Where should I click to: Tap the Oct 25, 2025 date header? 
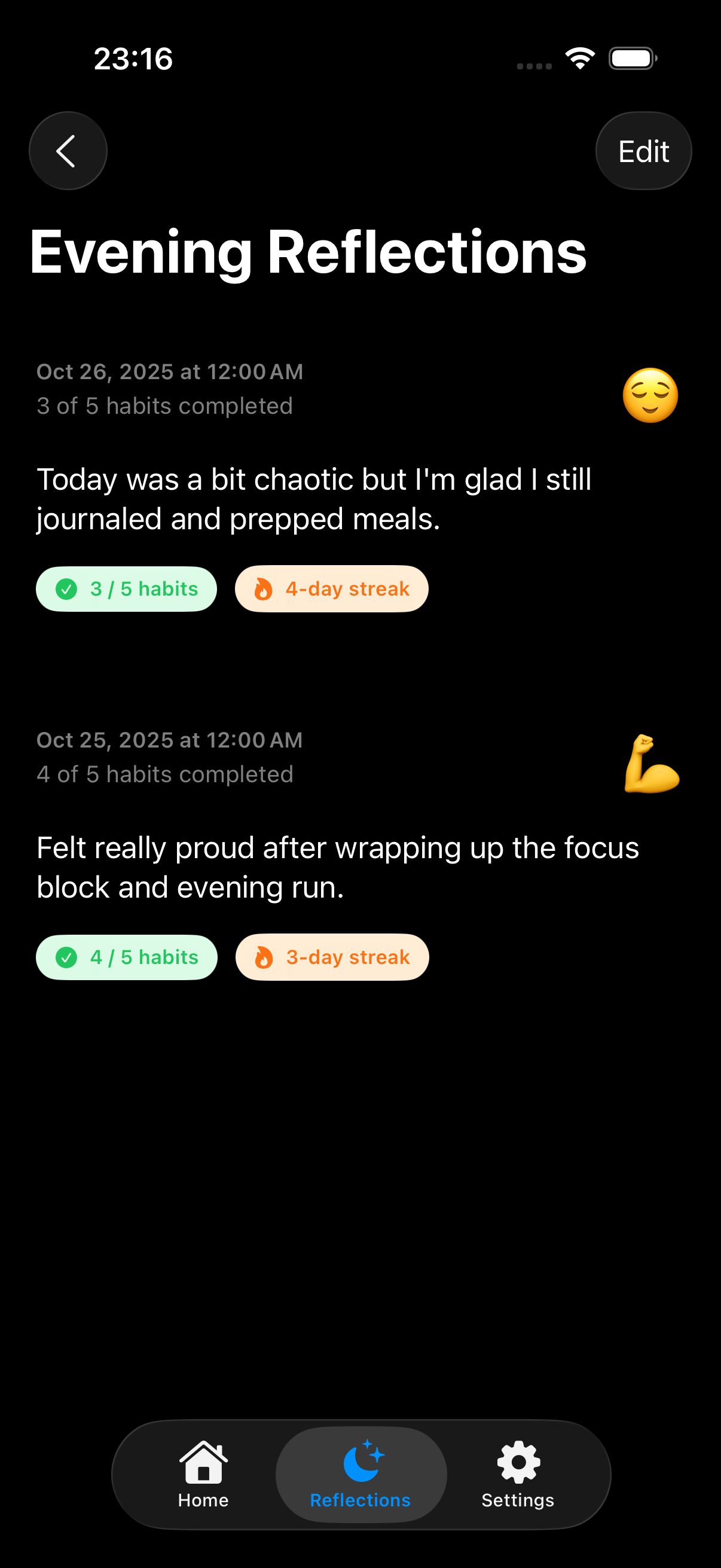(x=169, y=740)
